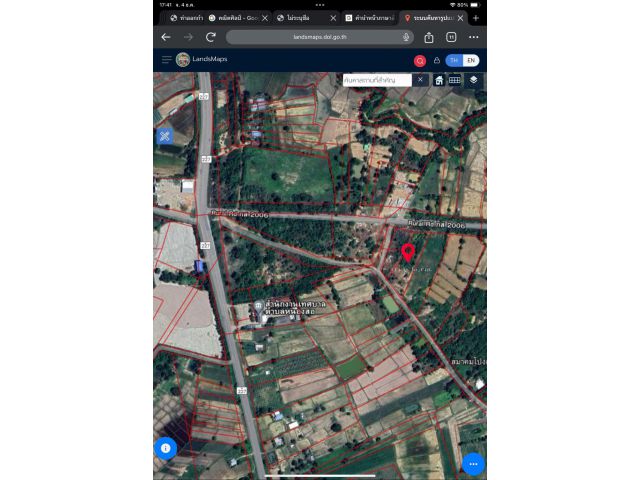Reload the landsmaps.dol.go.th page
This screenshot has height=480, width=640.
pos(210,37)
